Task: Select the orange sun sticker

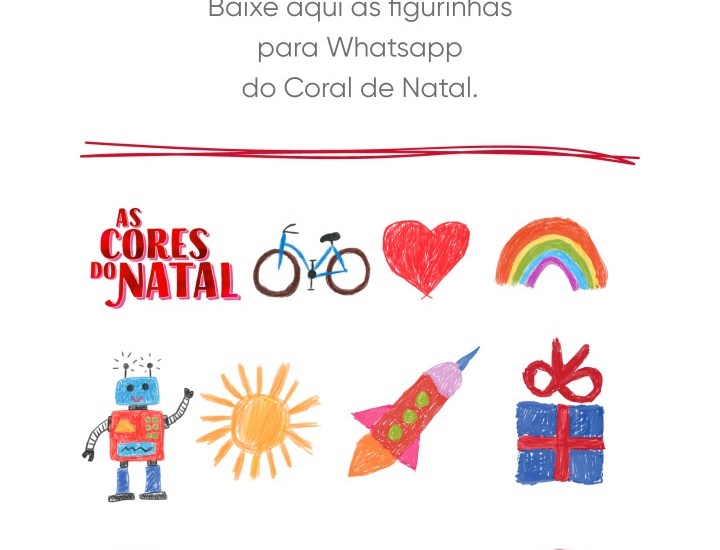Action: pyautogui.click(x=259, y=421)
